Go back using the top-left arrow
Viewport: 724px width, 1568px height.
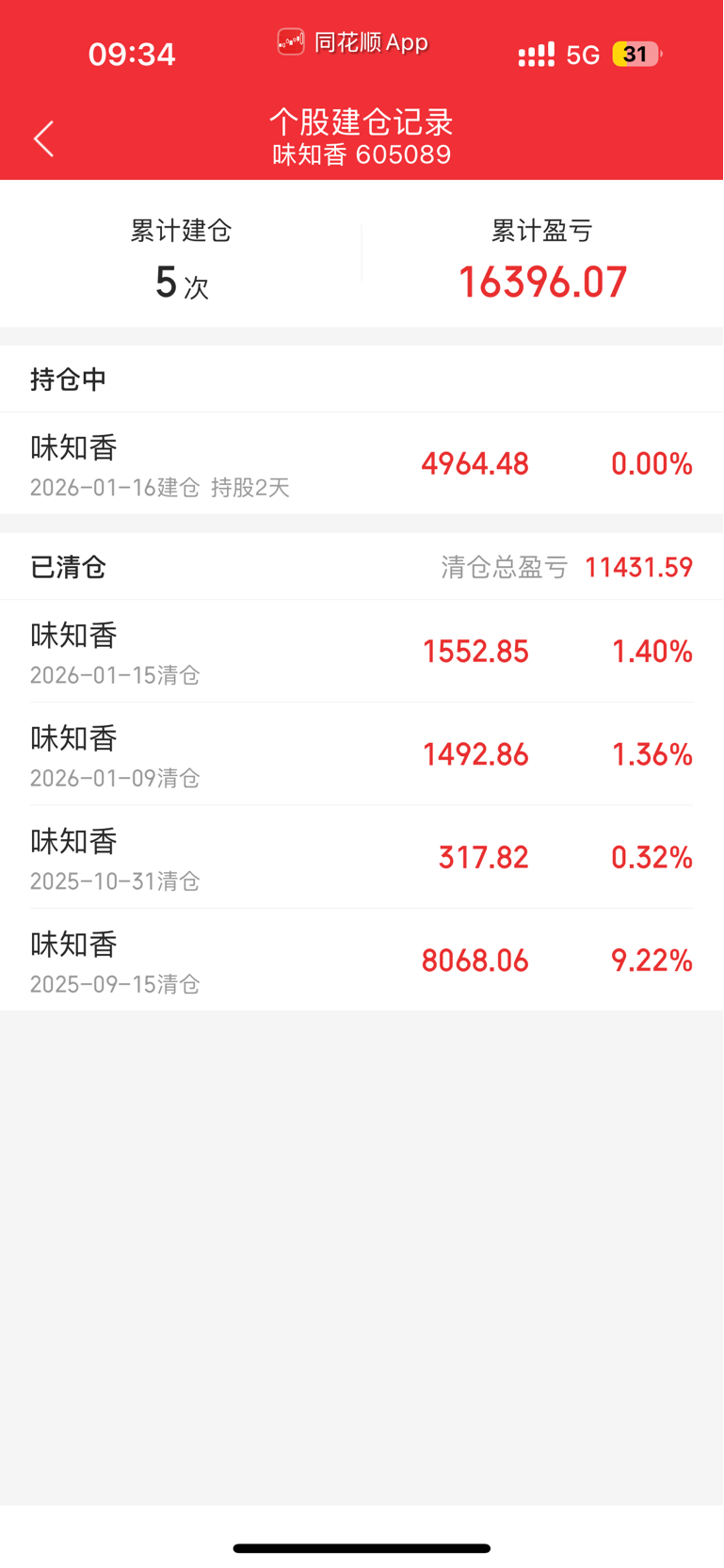pyautogui.click(x=43, y=138)
